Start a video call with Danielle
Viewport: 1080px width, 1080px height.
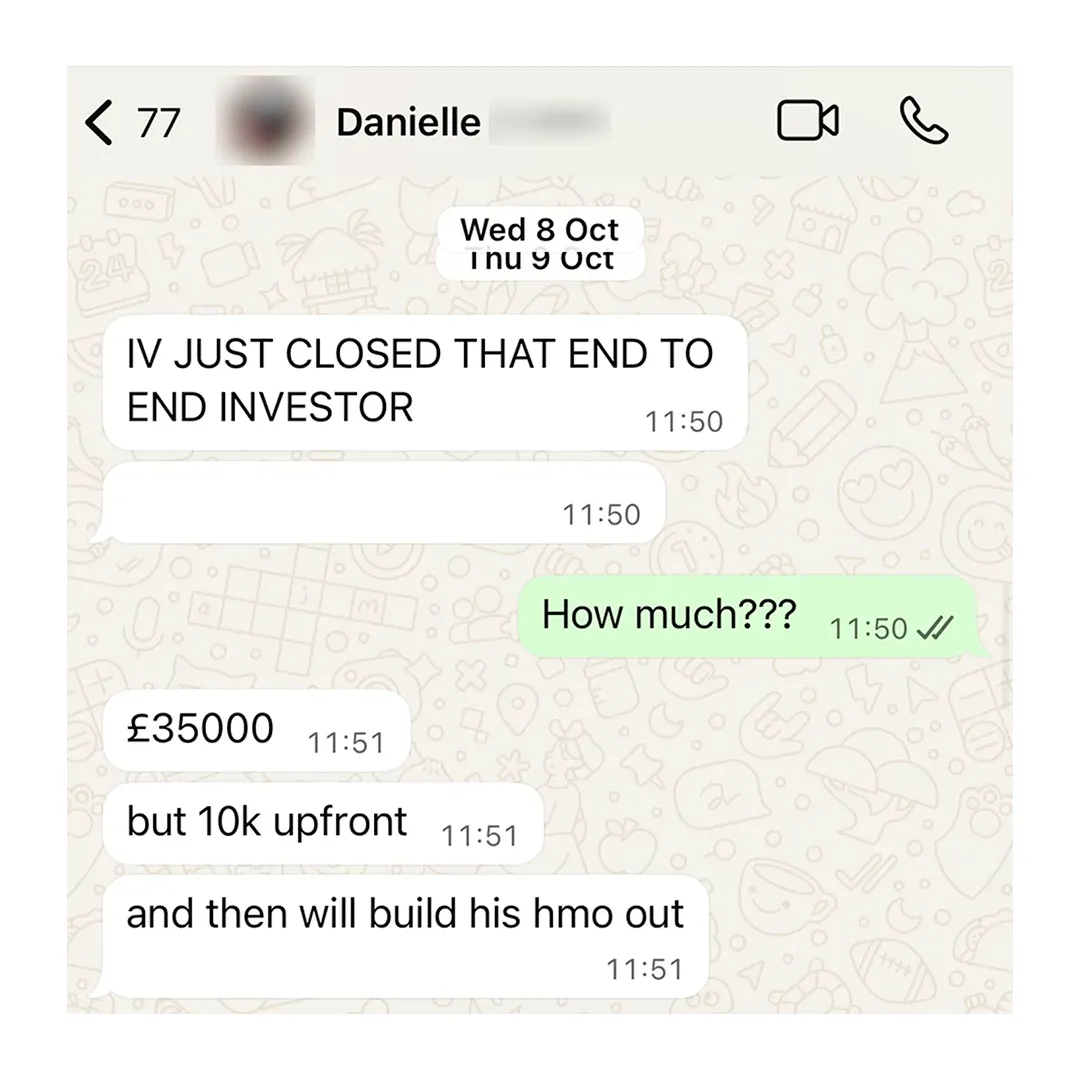(x=808, y=122)
